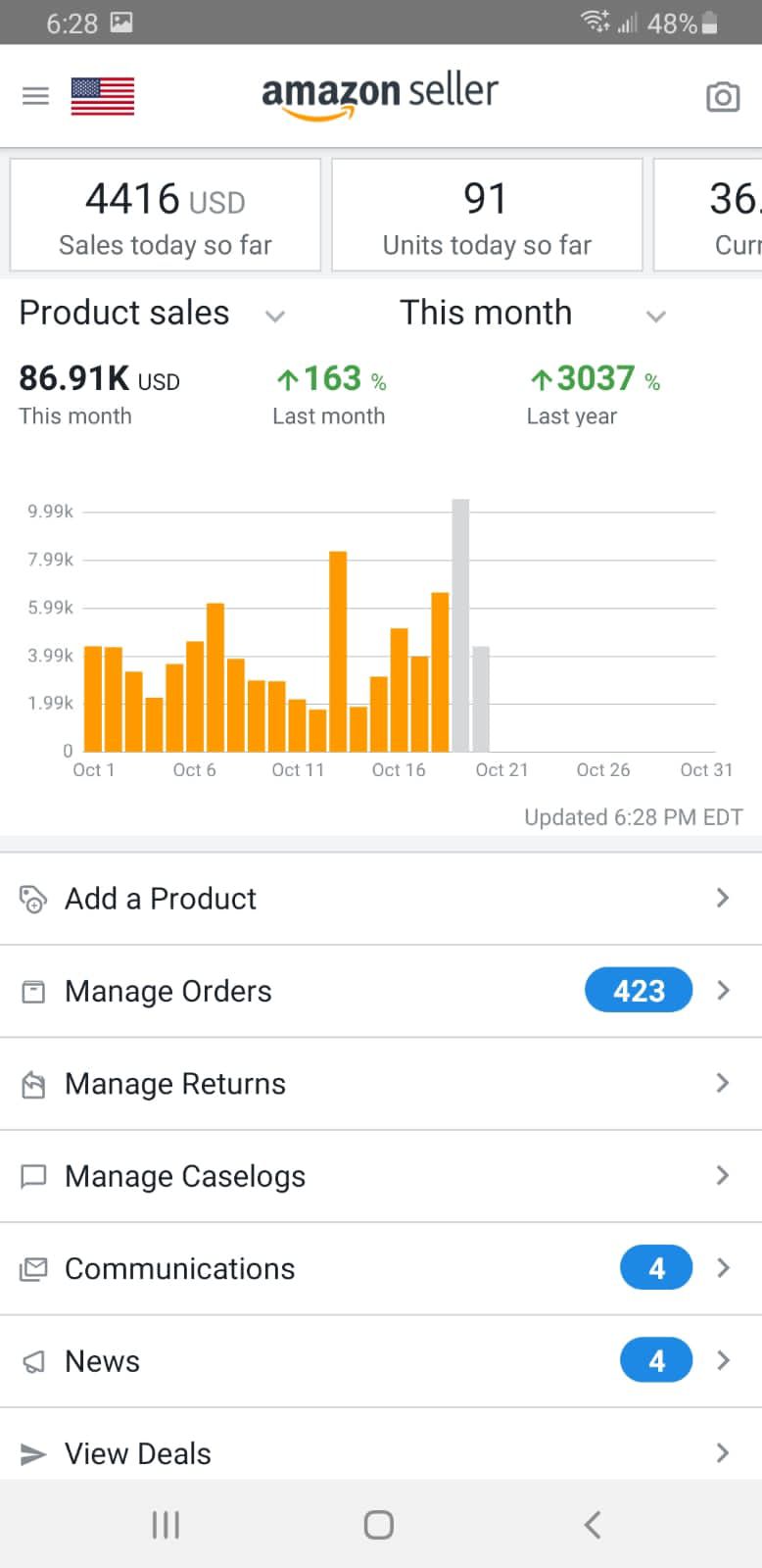Viewport: 762px width, 1568px height.
Task: Open View Deals
Action: 381,1446
